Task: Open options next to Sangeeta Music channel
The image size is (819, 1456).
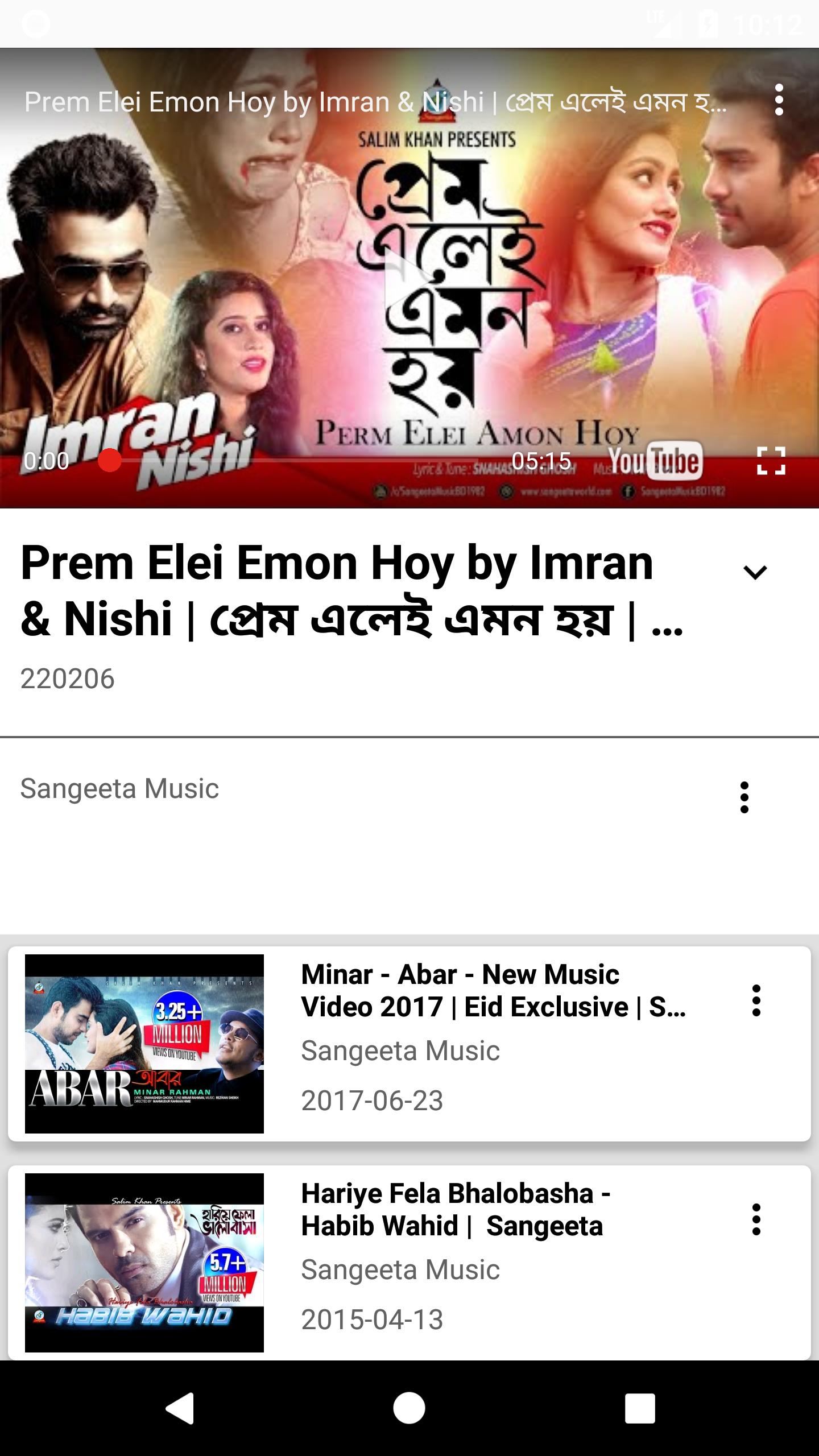Action: tap(744, 797)
